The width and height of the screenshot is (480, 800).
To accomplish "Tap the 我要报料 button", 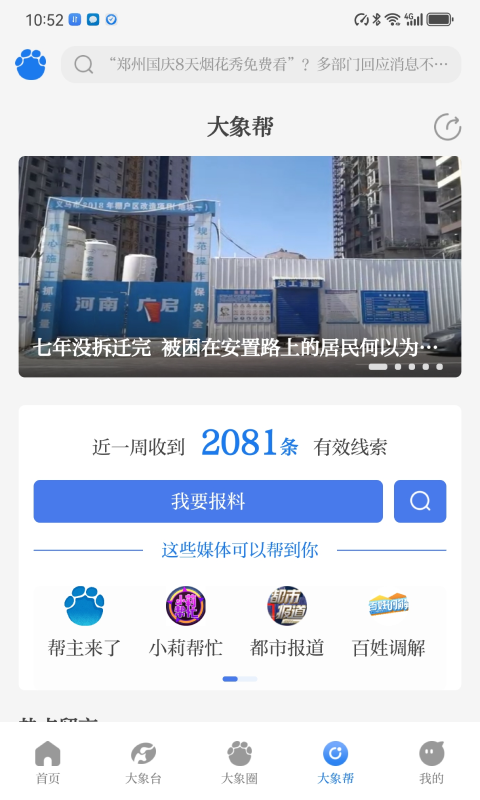I will click(x=208, y=501).
